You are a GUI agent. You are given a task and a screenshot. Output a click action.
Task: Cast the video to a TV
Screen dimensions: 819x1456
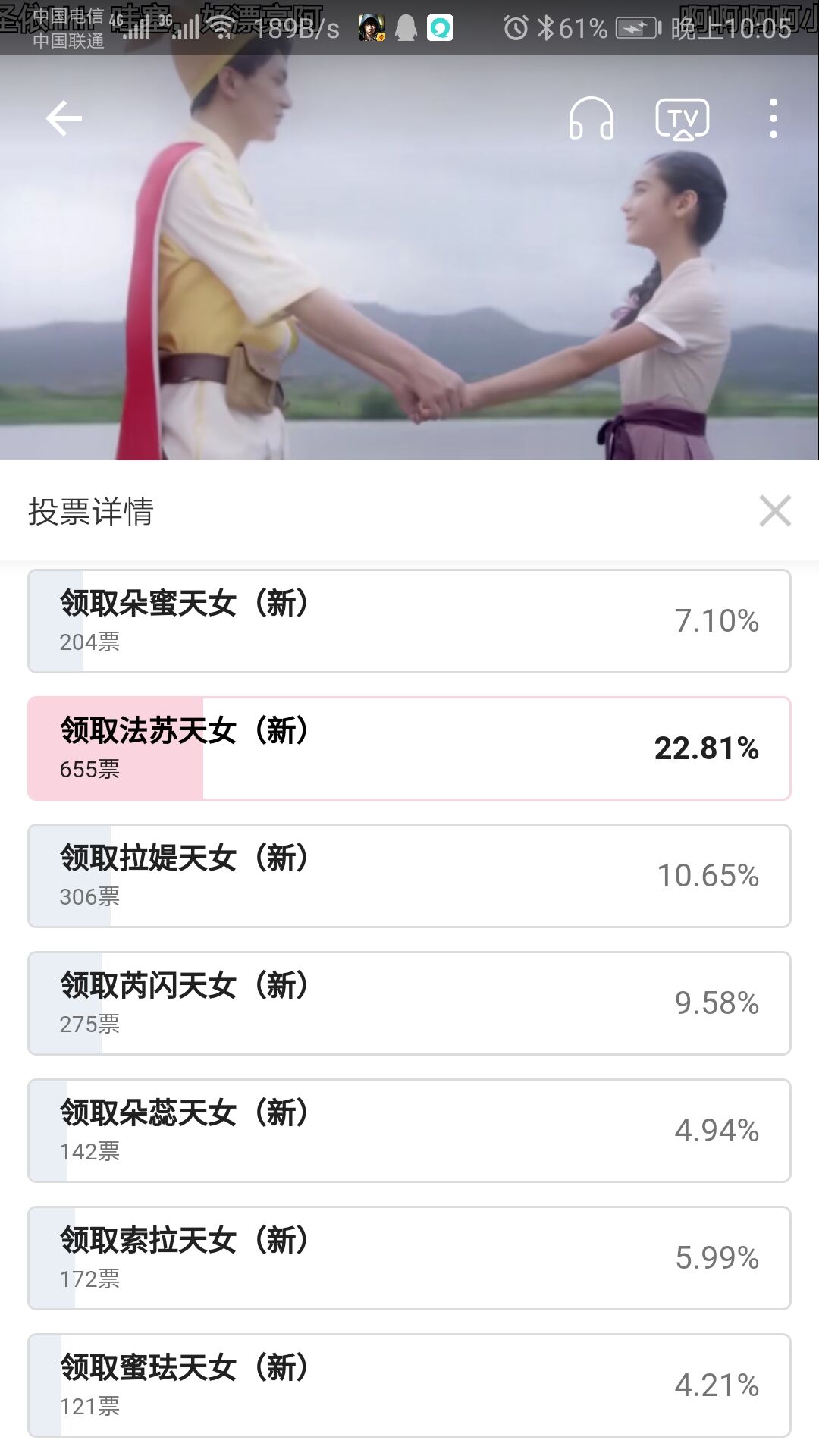682,119
